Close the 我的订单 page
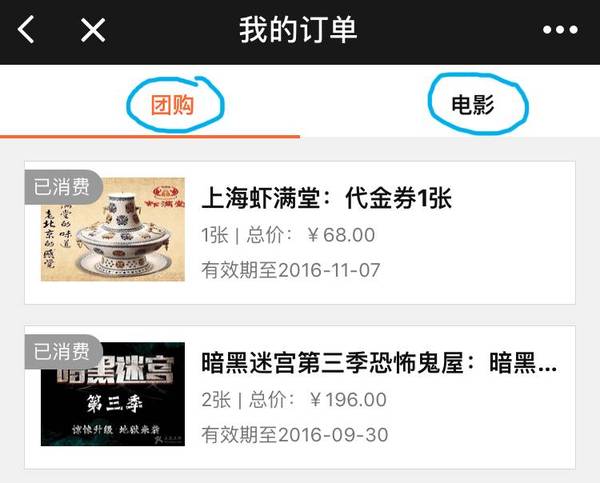 [x=92, y=30]
